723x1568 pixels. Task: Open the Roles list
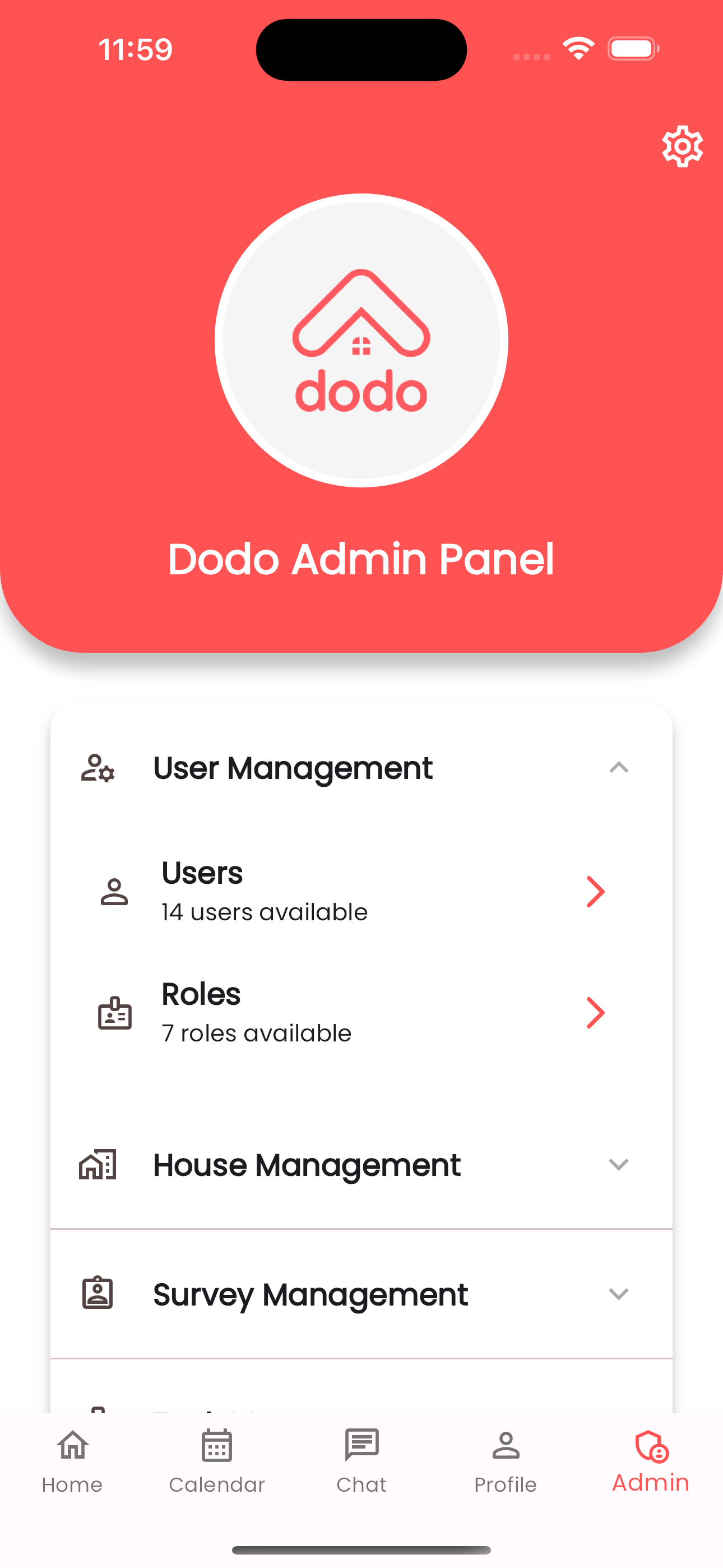point(361,1013)
